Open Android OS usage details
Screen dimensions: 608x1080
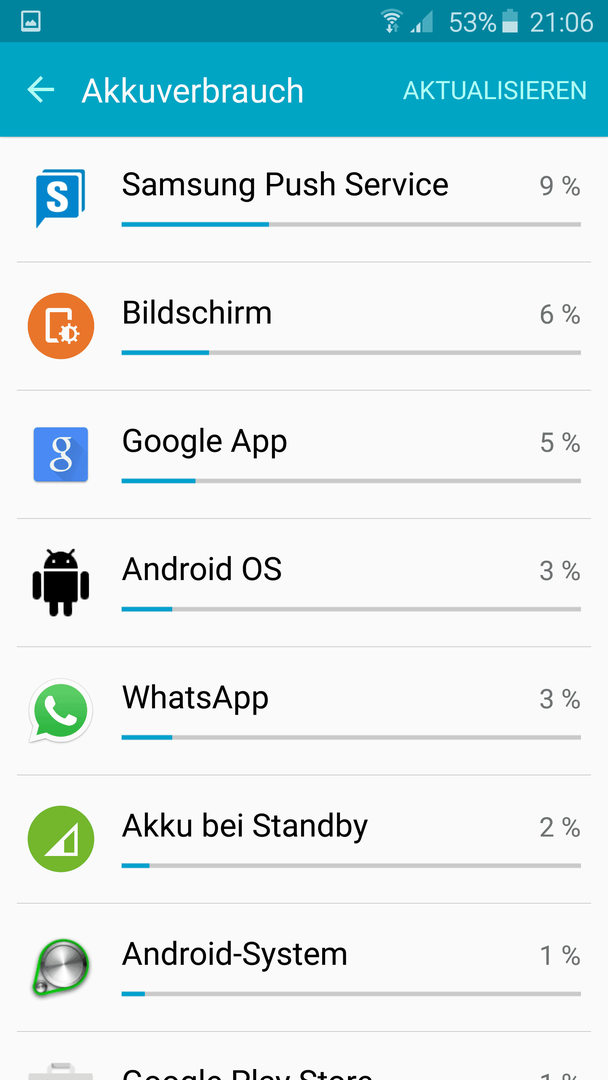(304, 583)
